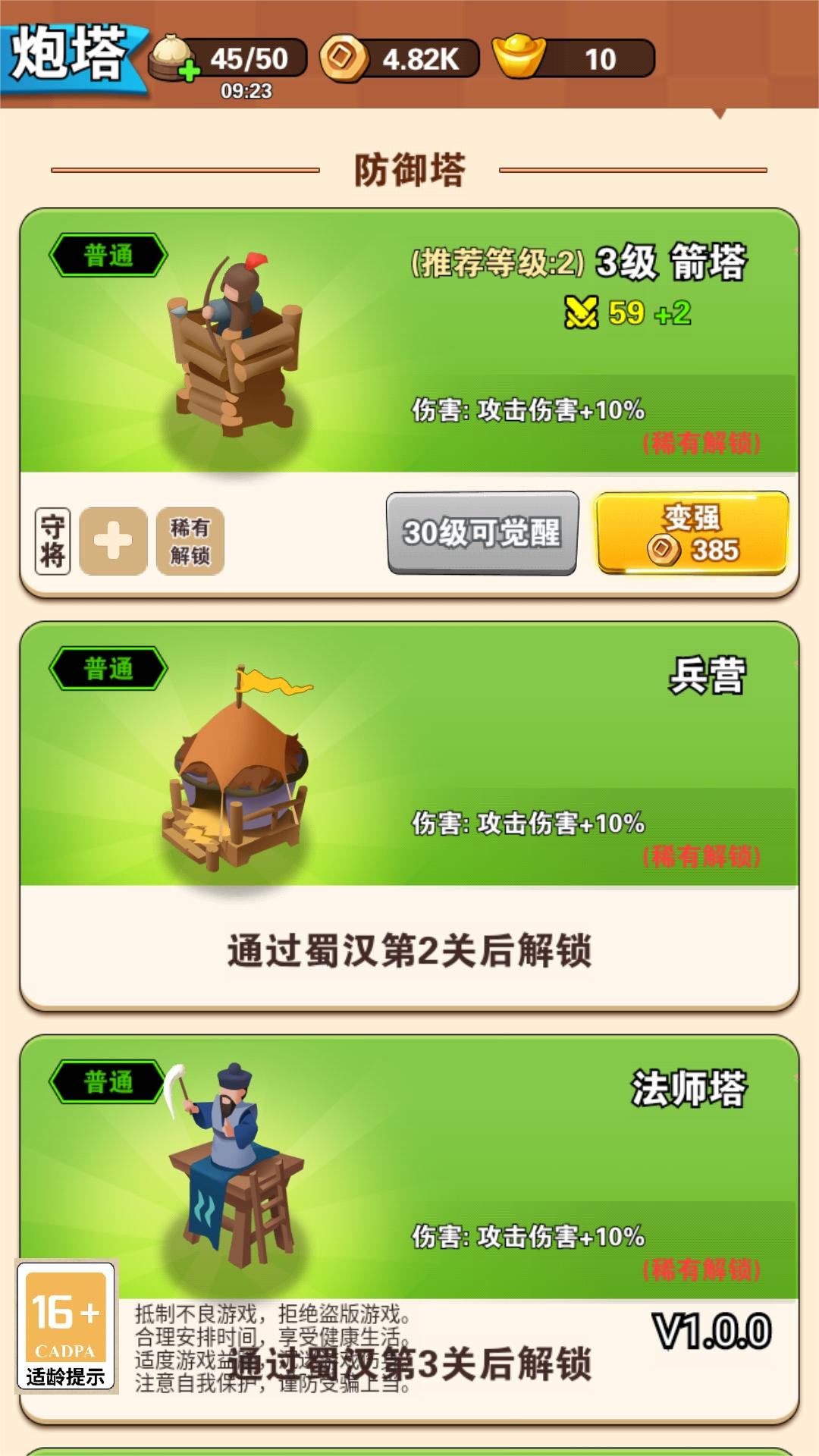Click the green plus on dumpling counter
Viewport: 819px width, 1456px height.
(188, 72)
